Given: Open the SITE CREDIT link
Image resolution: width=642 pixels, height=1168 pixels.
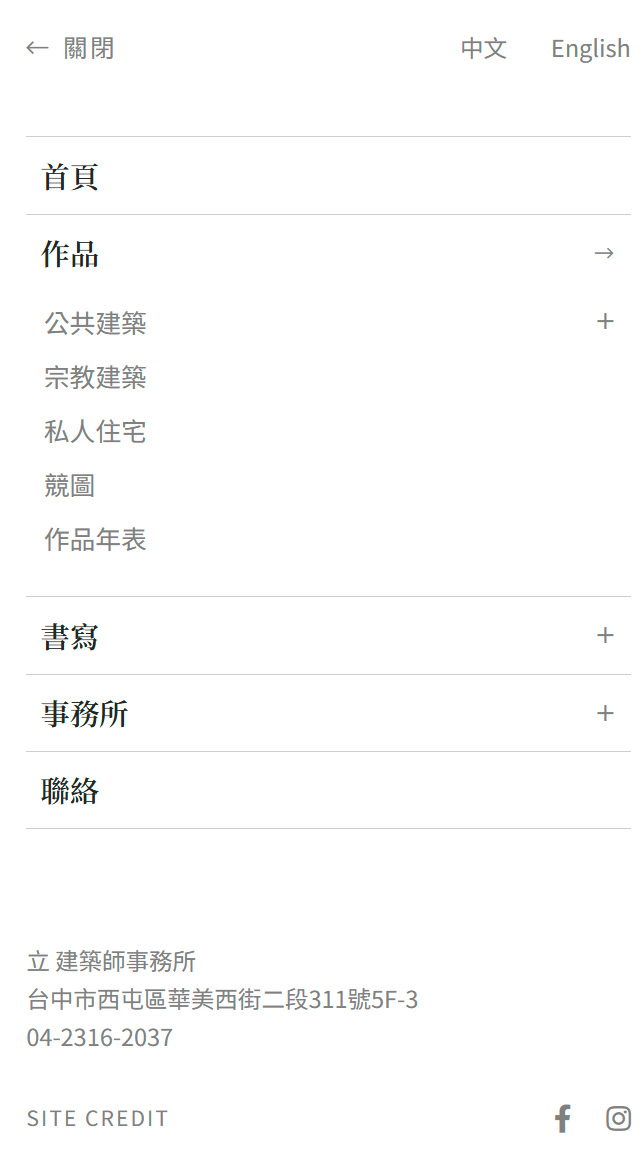Looking at the screenshot, I should 98,1118.
